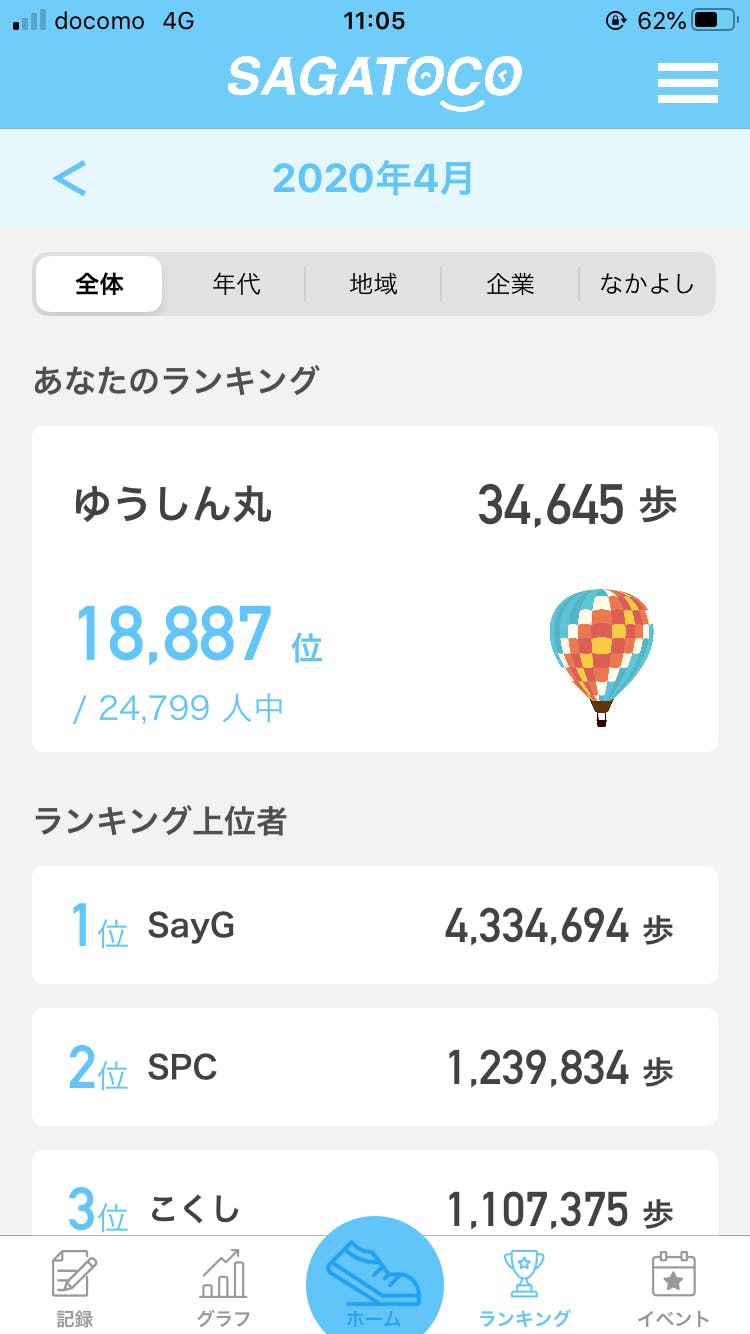View the 企業 ranking
This screenshot has height=1334, width=750.
510,285
